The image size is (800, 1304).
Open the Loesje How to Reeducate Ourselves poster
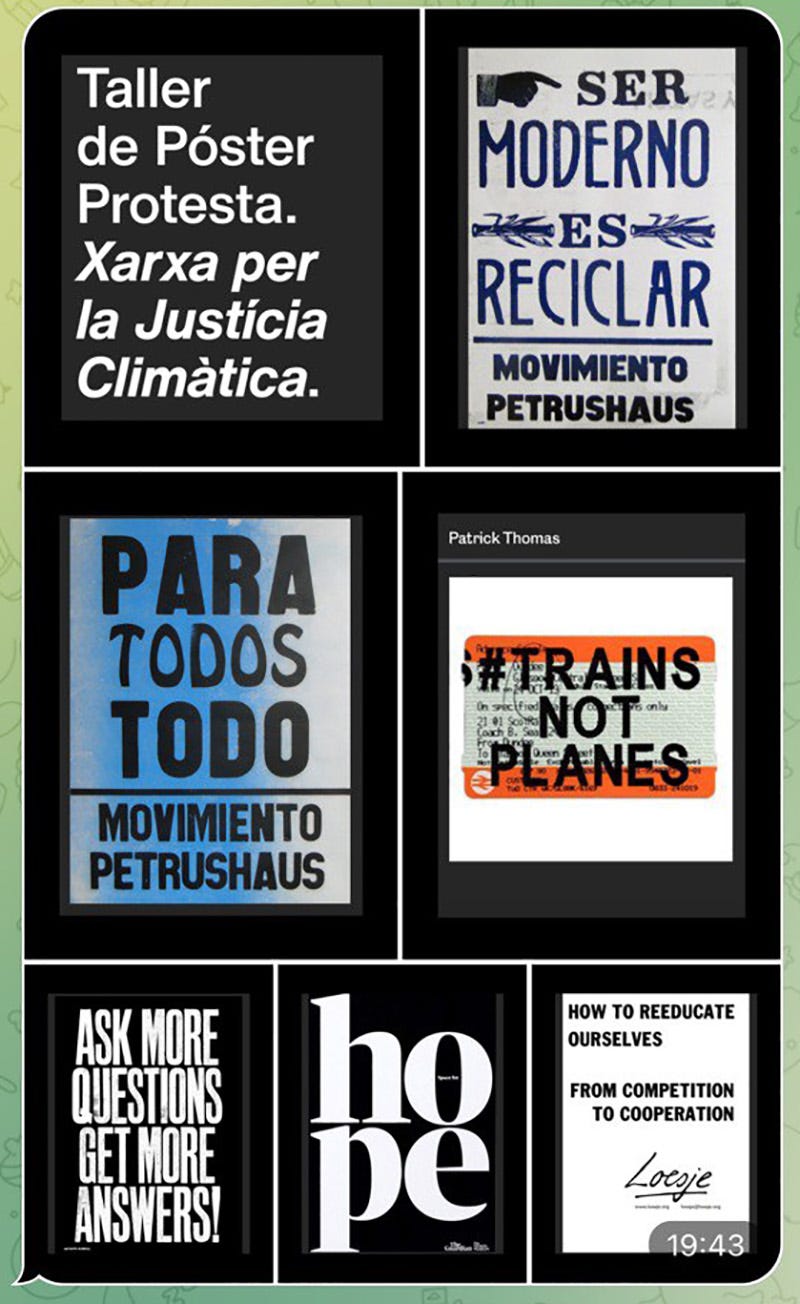[656, 1123]
